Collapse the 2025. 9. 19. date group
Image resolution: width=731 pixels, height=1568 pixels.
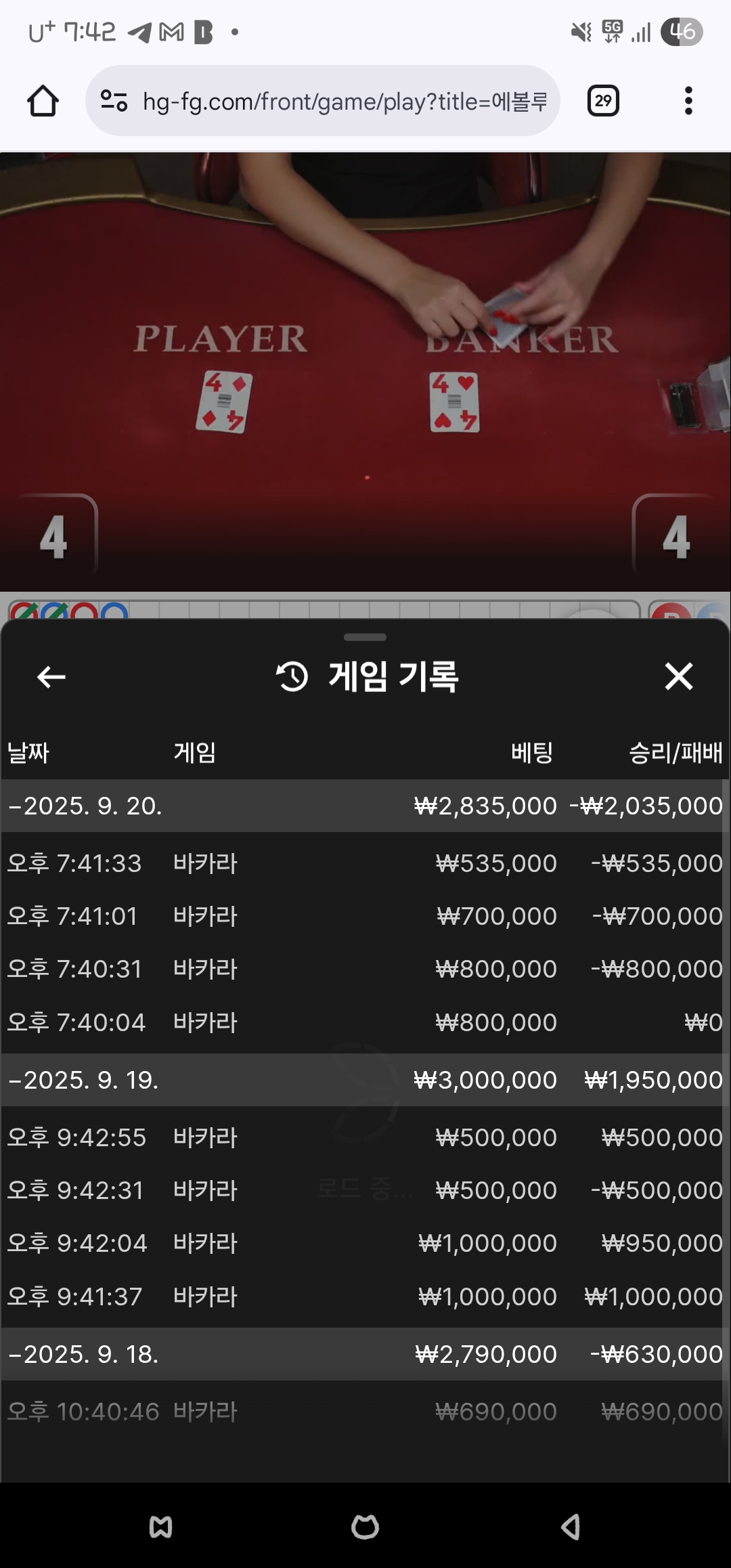point(85,1080)
